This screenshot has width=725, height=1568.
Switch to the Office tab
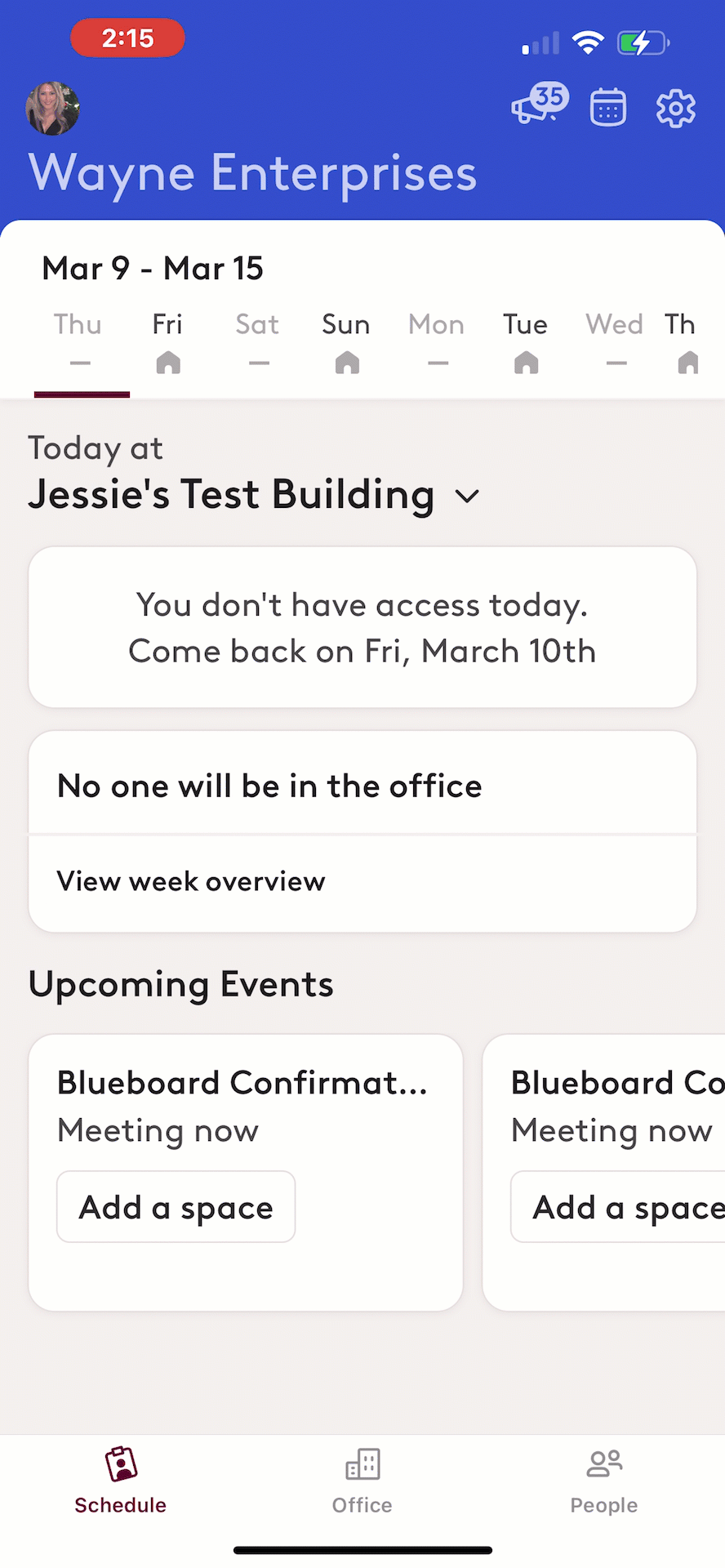362,1481
